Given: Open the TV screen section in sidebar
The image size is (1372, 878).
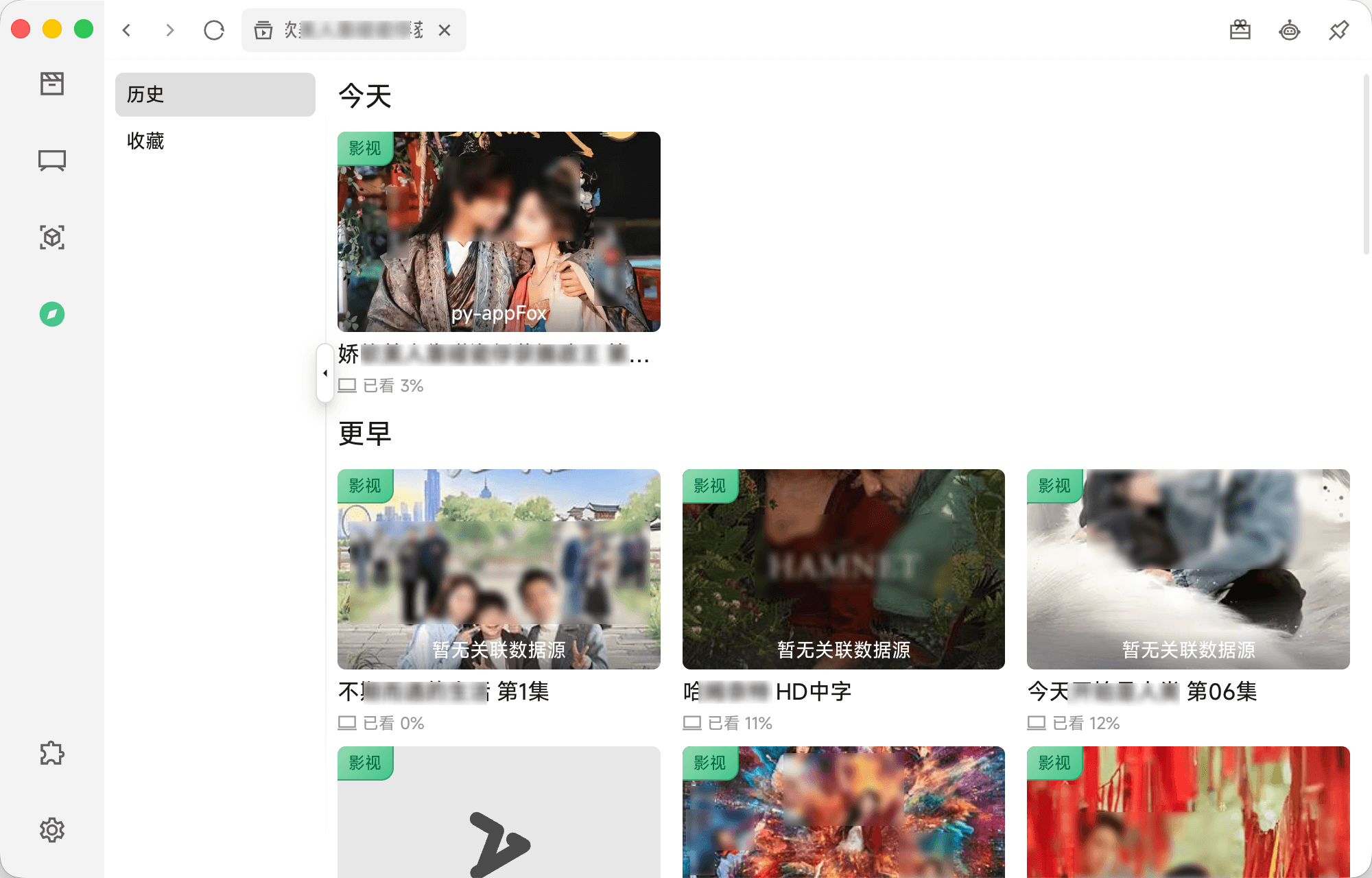Looking at the screenshot, I should pos(52,161).
